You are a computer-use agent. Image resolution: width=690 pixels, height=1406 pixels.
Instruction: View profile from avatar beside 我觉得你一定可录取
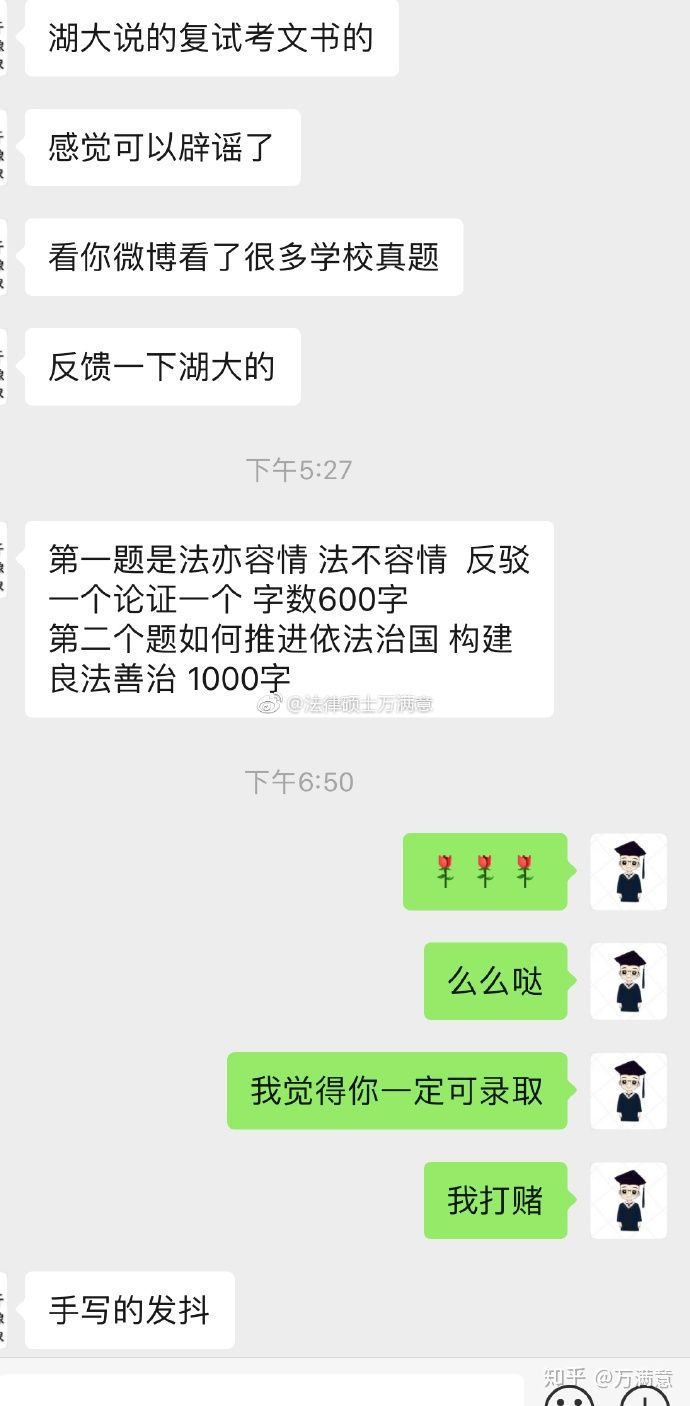(628, 1090)
